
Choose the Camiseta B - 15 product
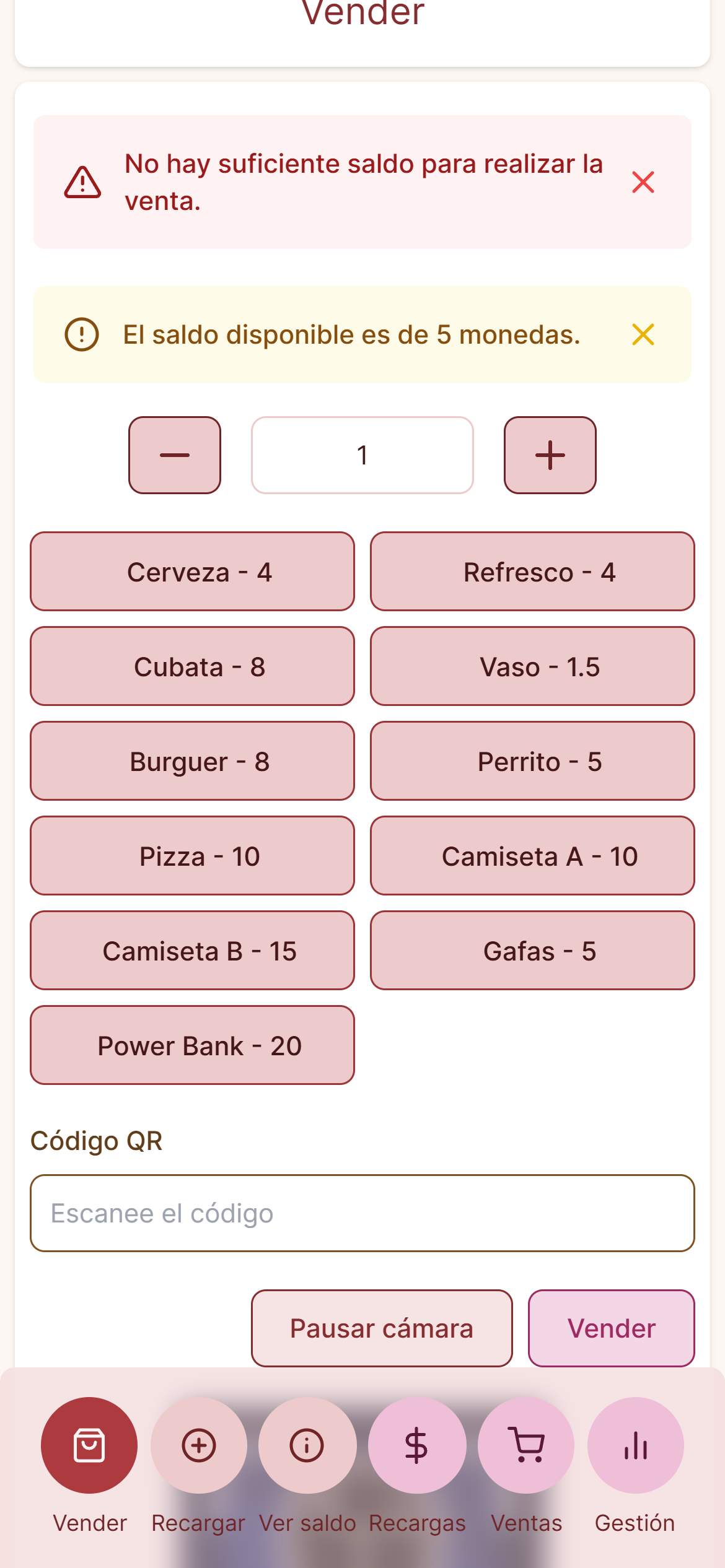(x=193, y=951)
